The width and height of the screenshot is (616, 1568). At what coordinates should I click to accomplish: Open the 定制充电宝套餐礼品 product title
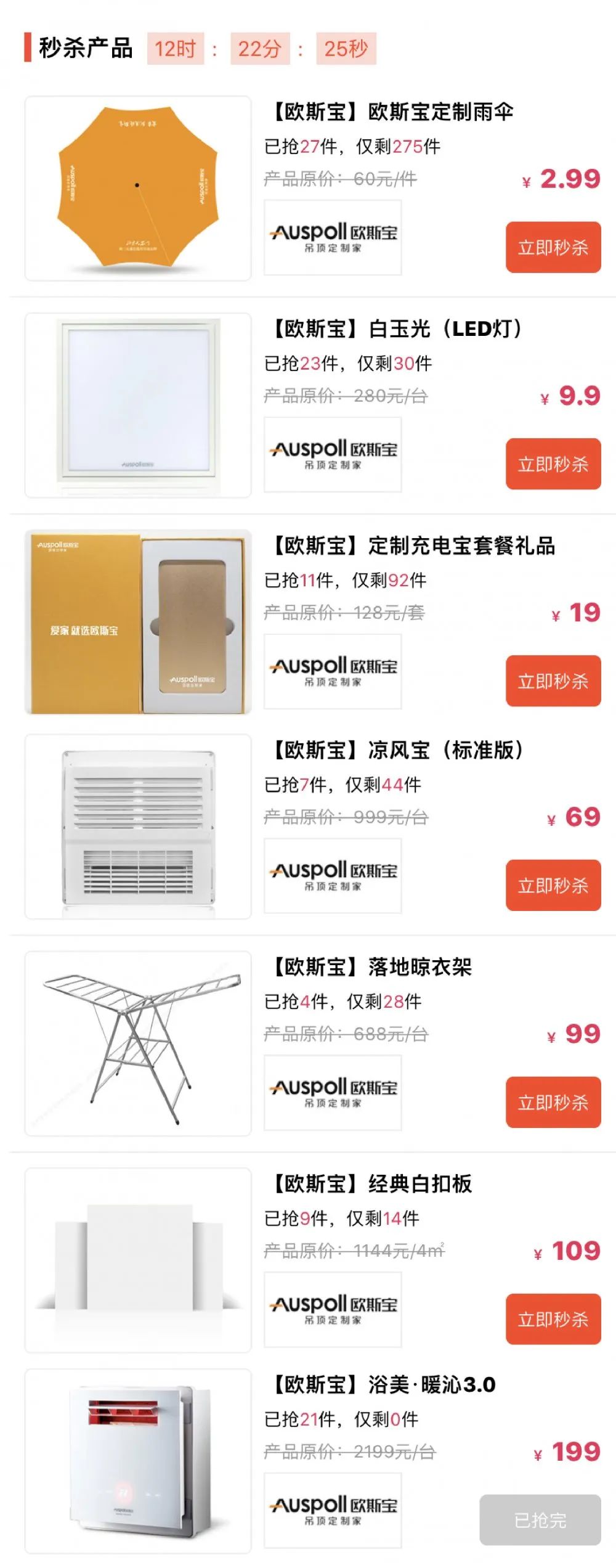point(413,547)
